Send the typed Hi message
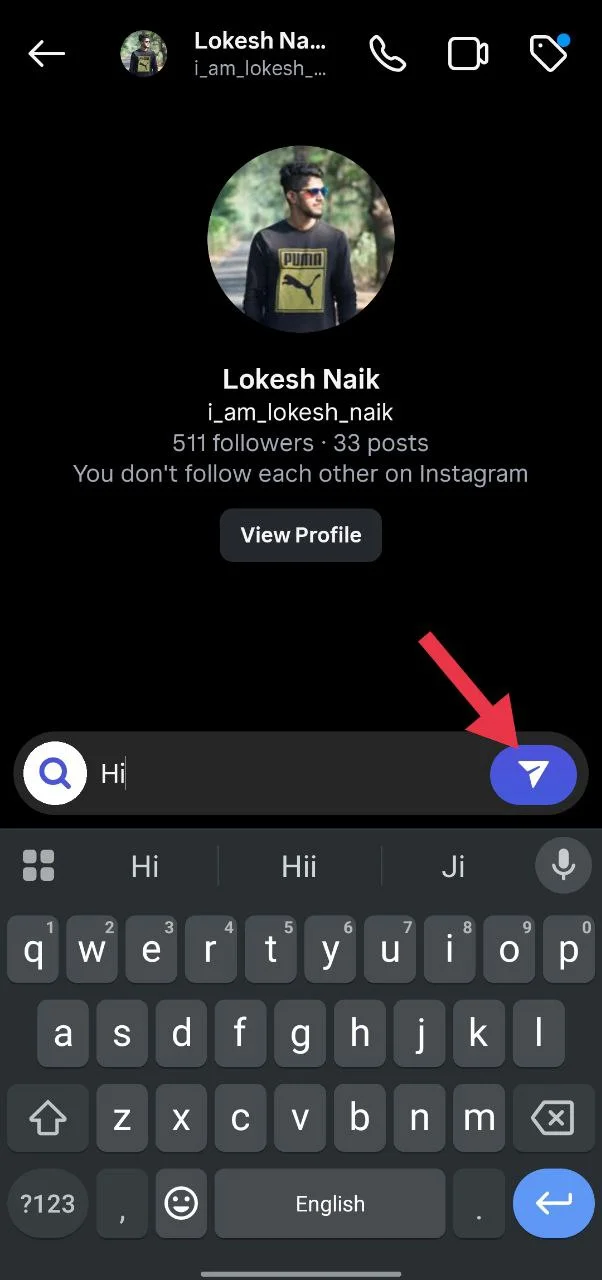602x1280 pixels. tap(533, 774)
